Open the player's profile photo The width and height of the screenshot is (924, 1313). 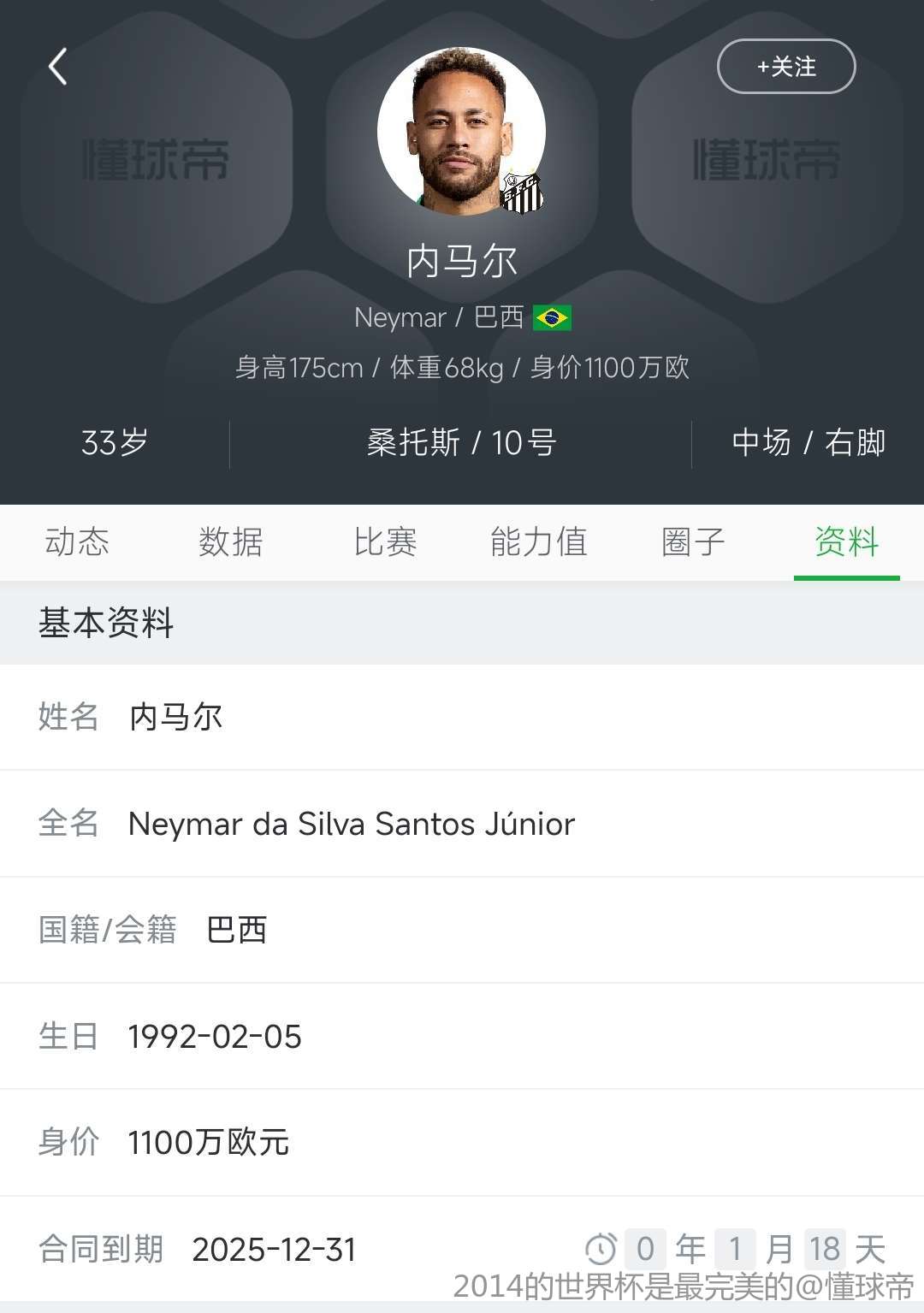coord(461,131)
